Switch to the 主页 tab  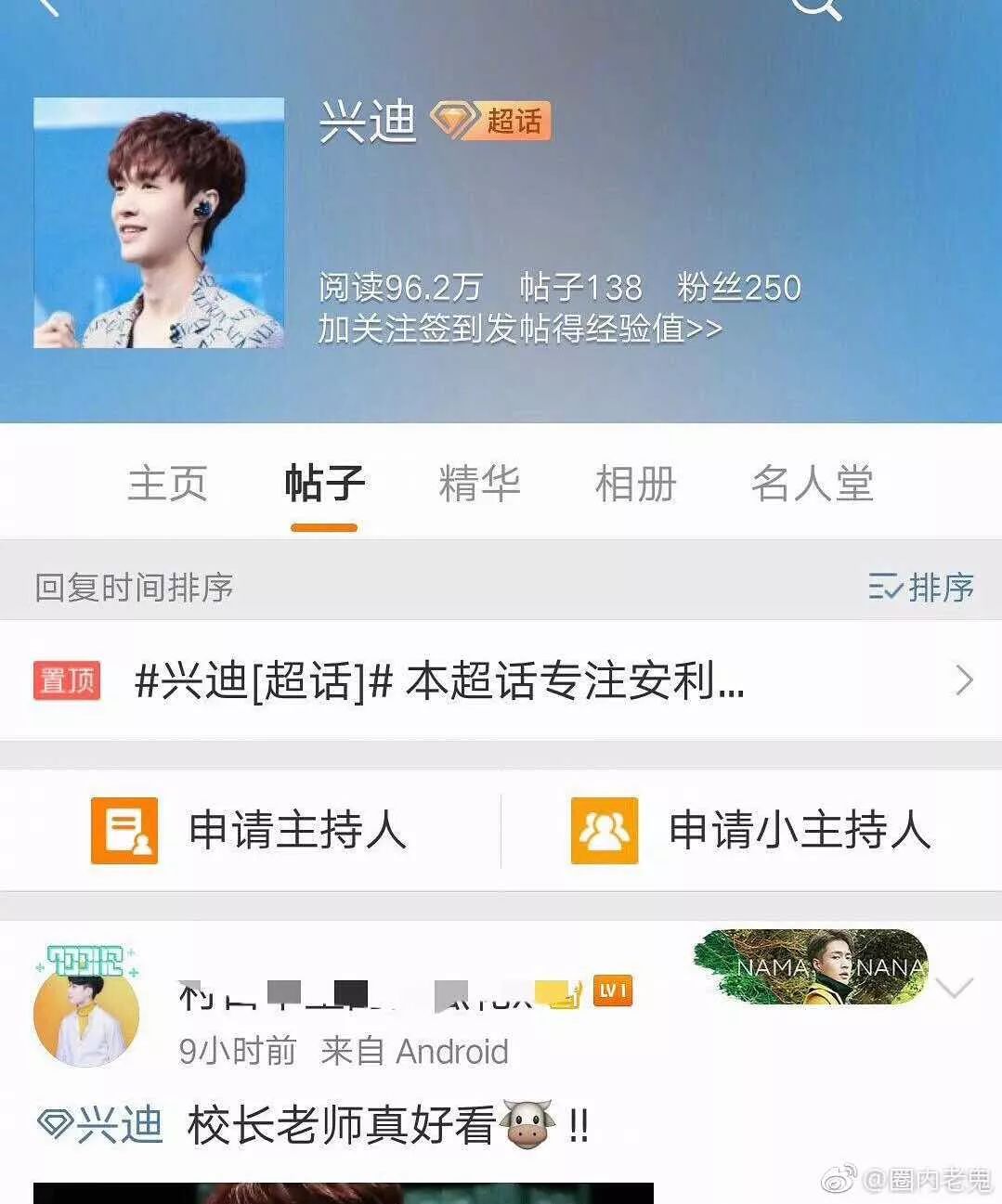(x=167, y=484)
